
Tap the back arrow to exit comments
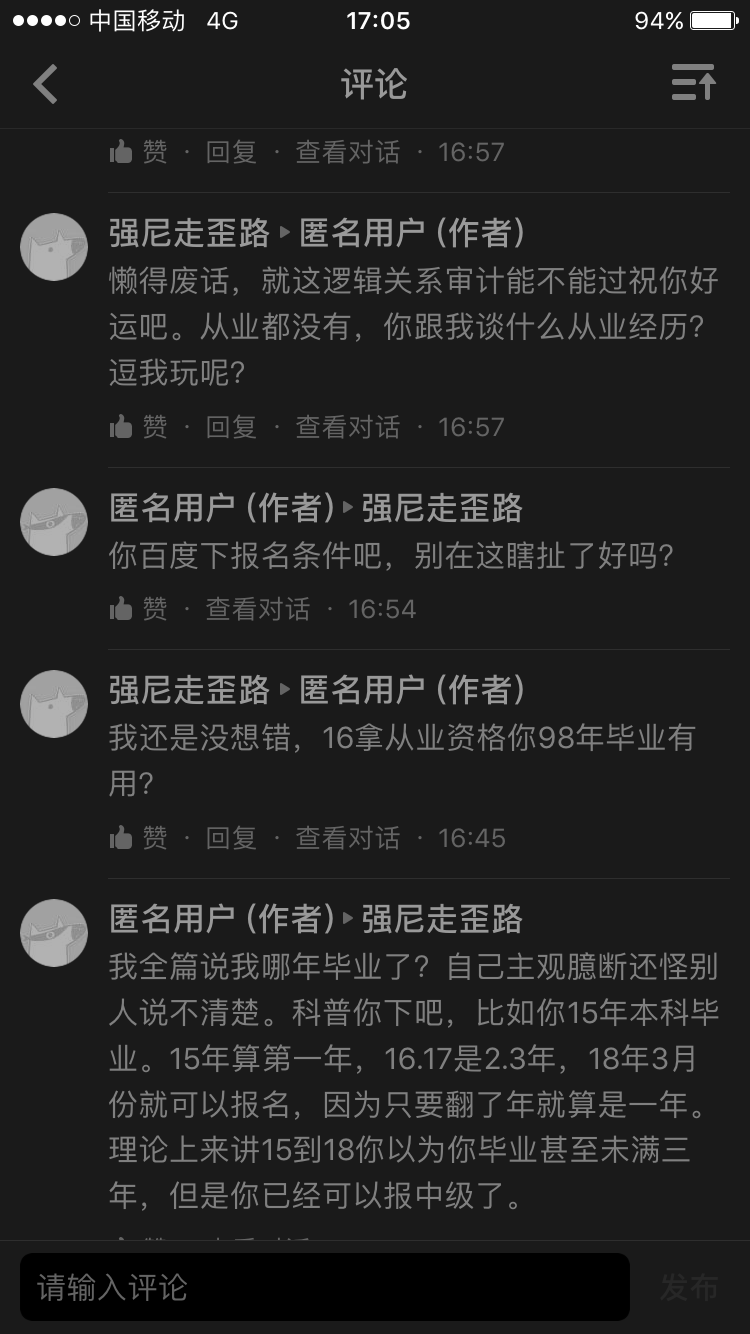tap(43, 83)
